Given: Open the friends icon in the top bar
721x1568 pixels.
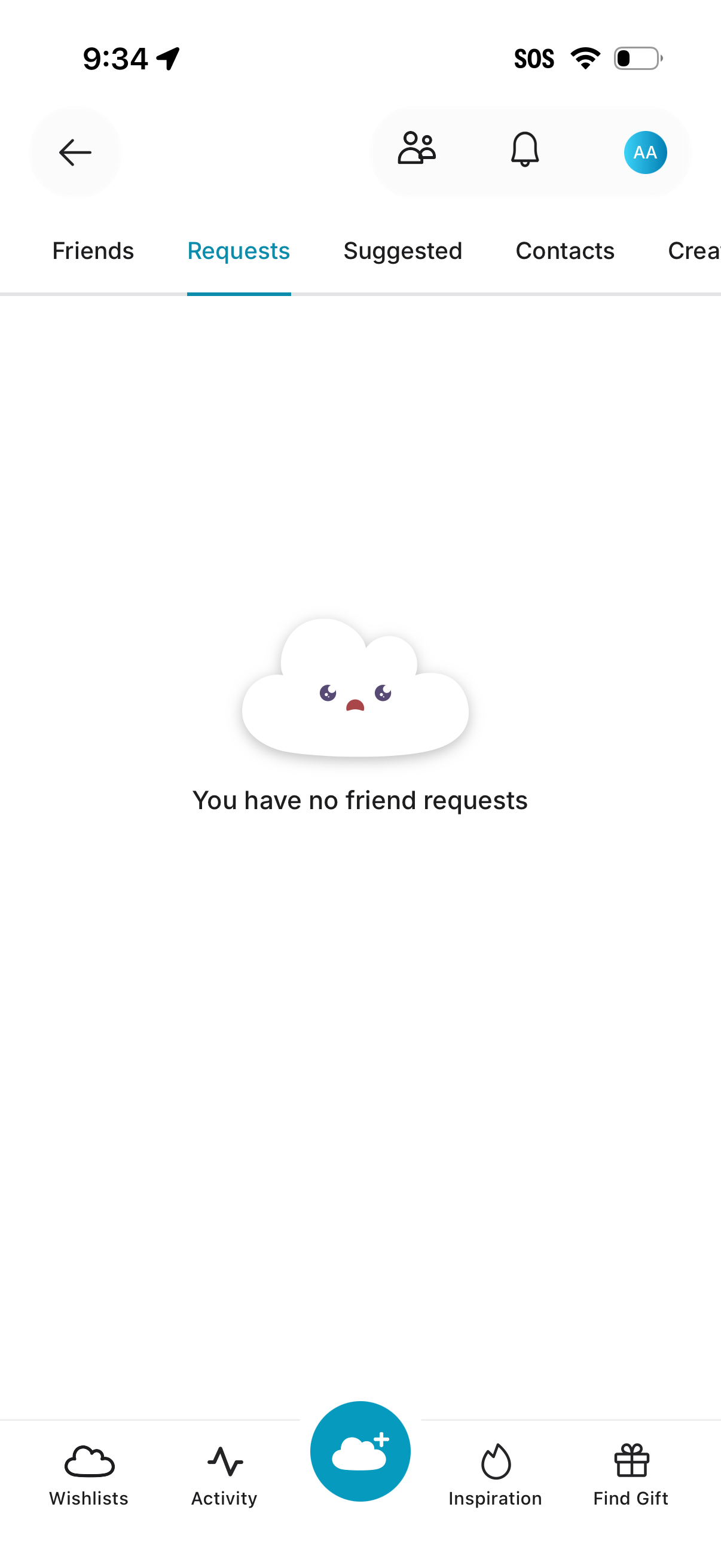Looking at the screenshot, I should pyautogui.click(x=417, y=149).
